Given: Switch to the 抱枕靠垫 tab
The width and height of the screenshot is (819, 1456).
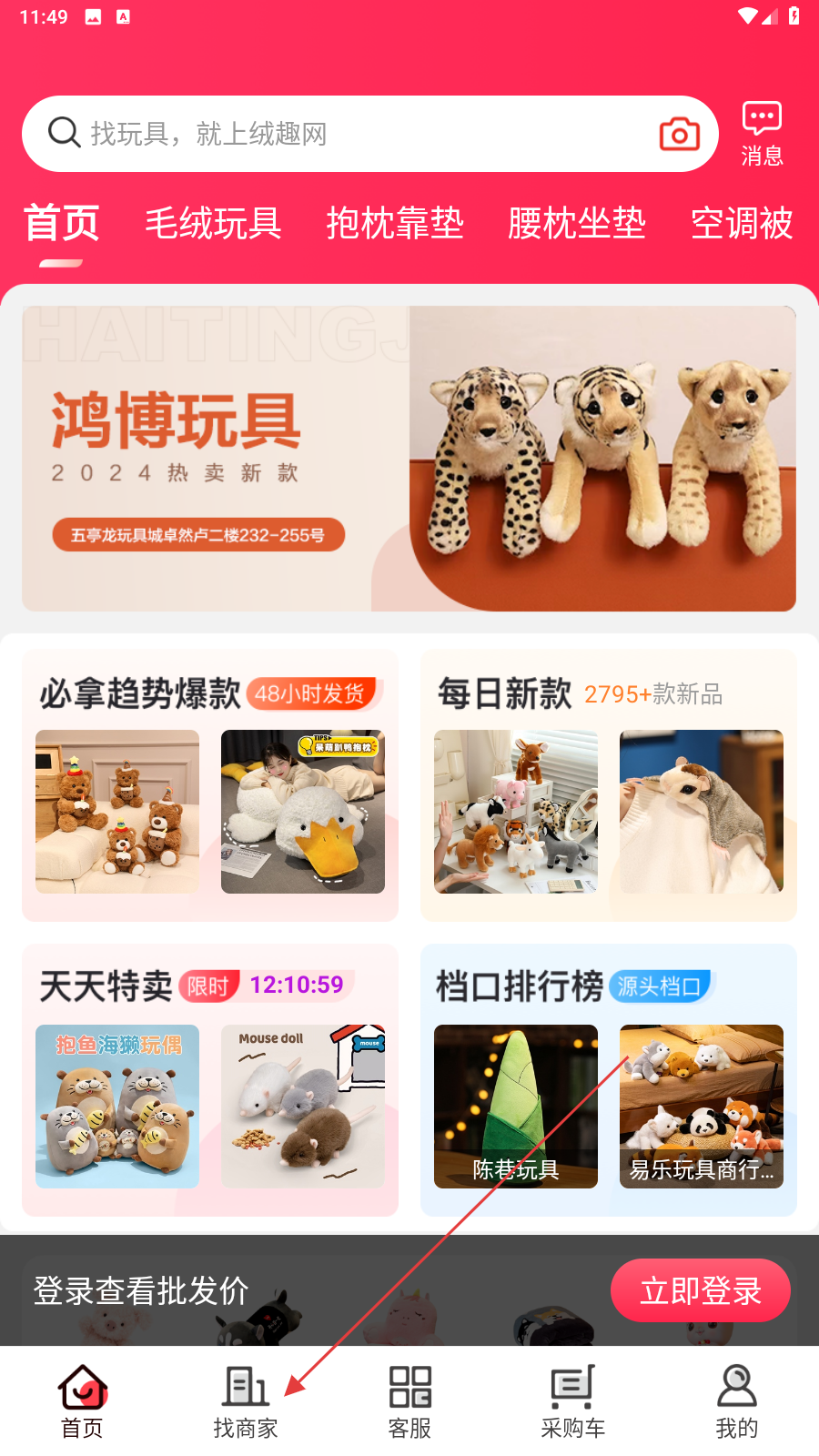Looking at the screenshot, I should pyautogui.click(x=395, y=223).
